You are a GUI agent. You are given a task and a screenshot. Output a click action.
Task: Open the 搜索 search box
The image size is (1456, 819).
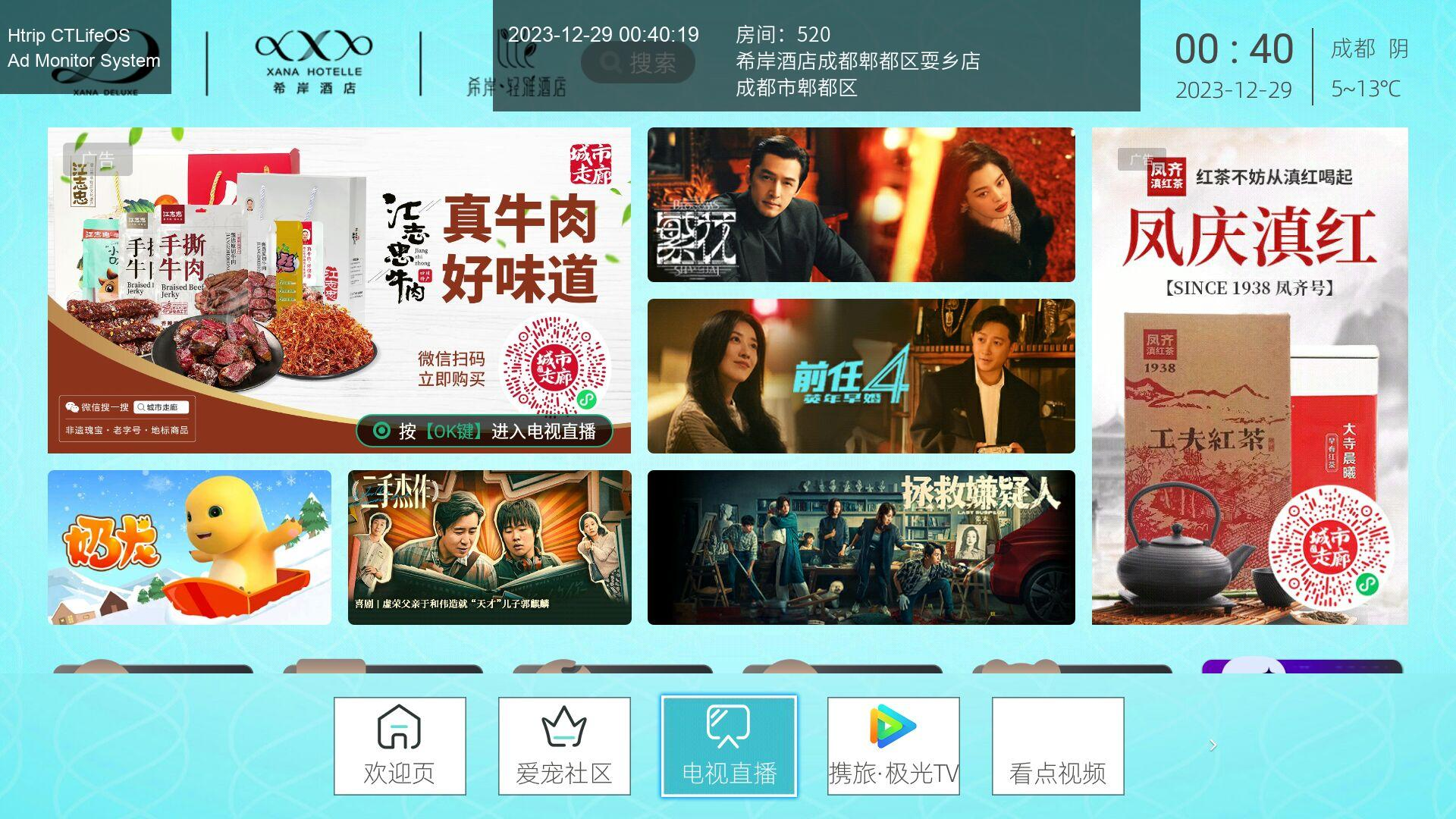[638, 62]
